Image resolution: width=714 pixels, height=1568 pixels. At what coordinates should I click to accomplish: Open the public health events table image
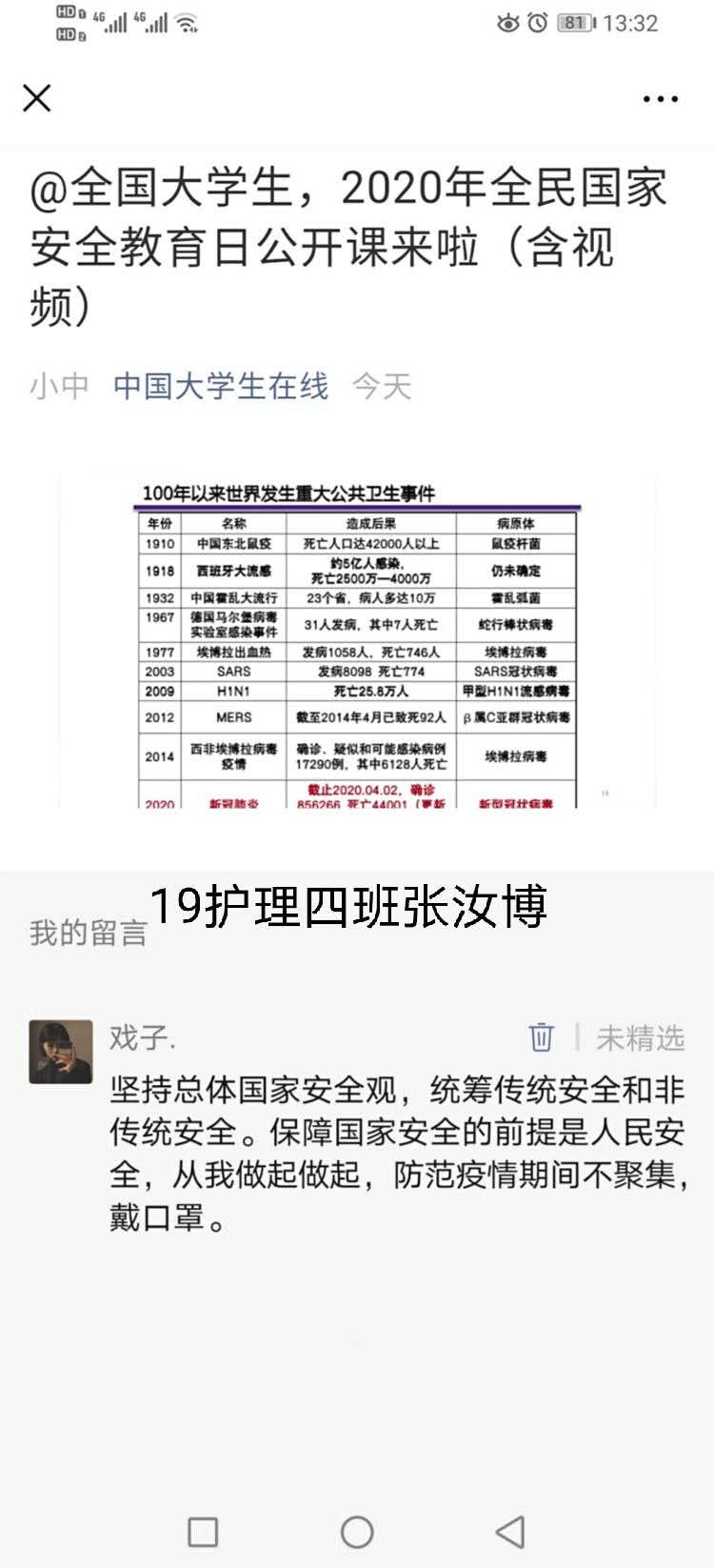click(x=357, y=645)
